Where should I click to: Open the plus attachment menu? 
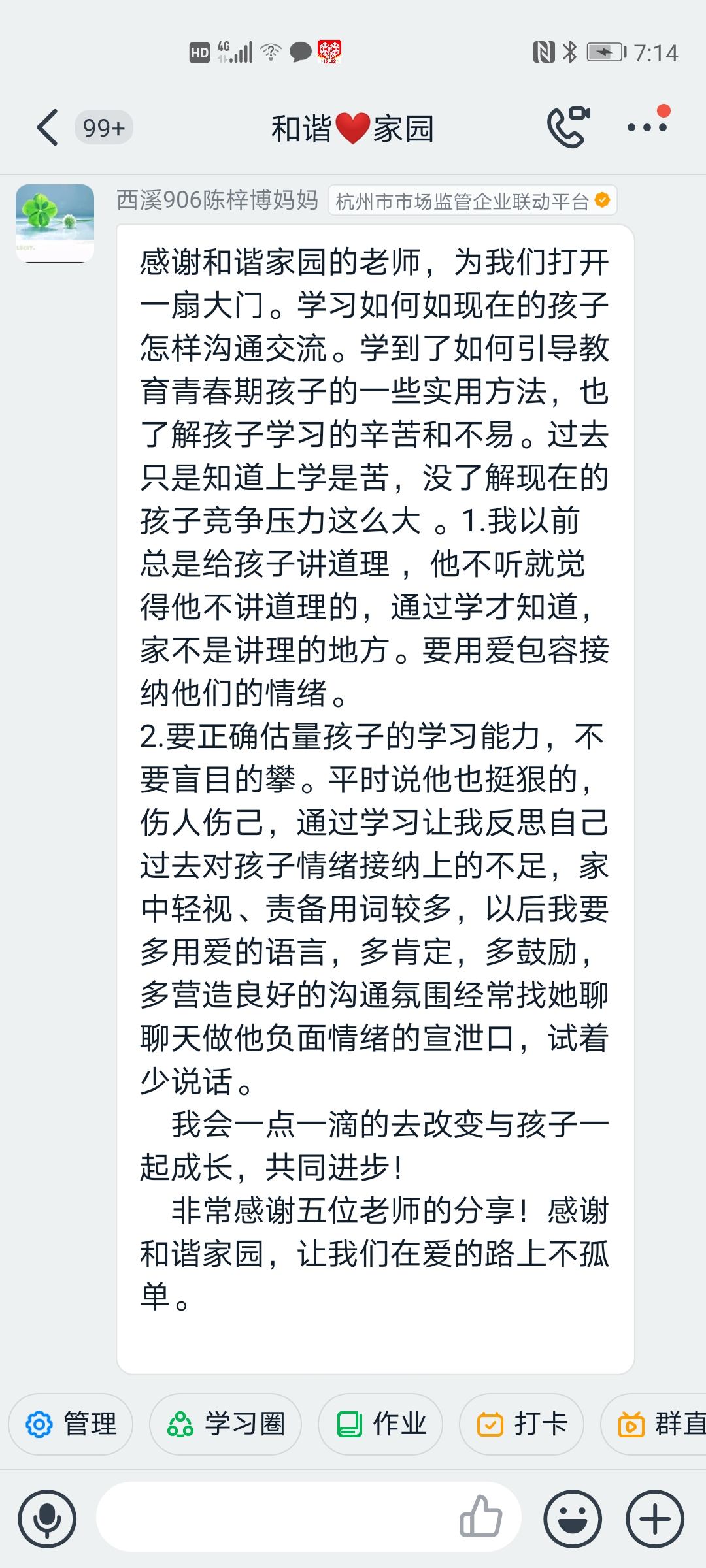(x=655, y=1519)
